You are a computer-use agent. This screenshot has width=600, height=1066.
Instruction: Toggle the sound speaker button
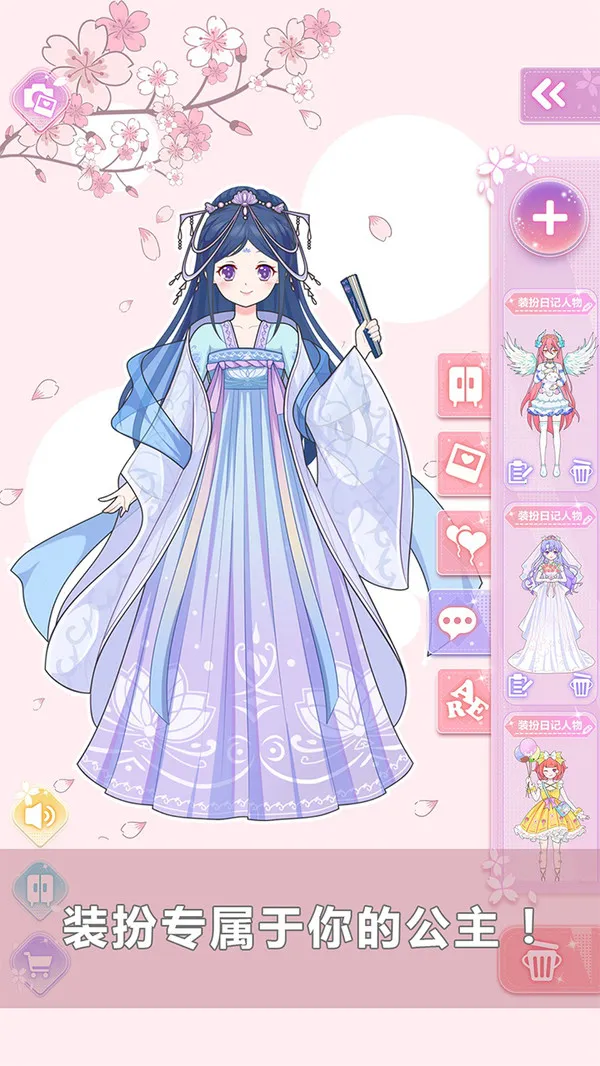coord(41,816)
